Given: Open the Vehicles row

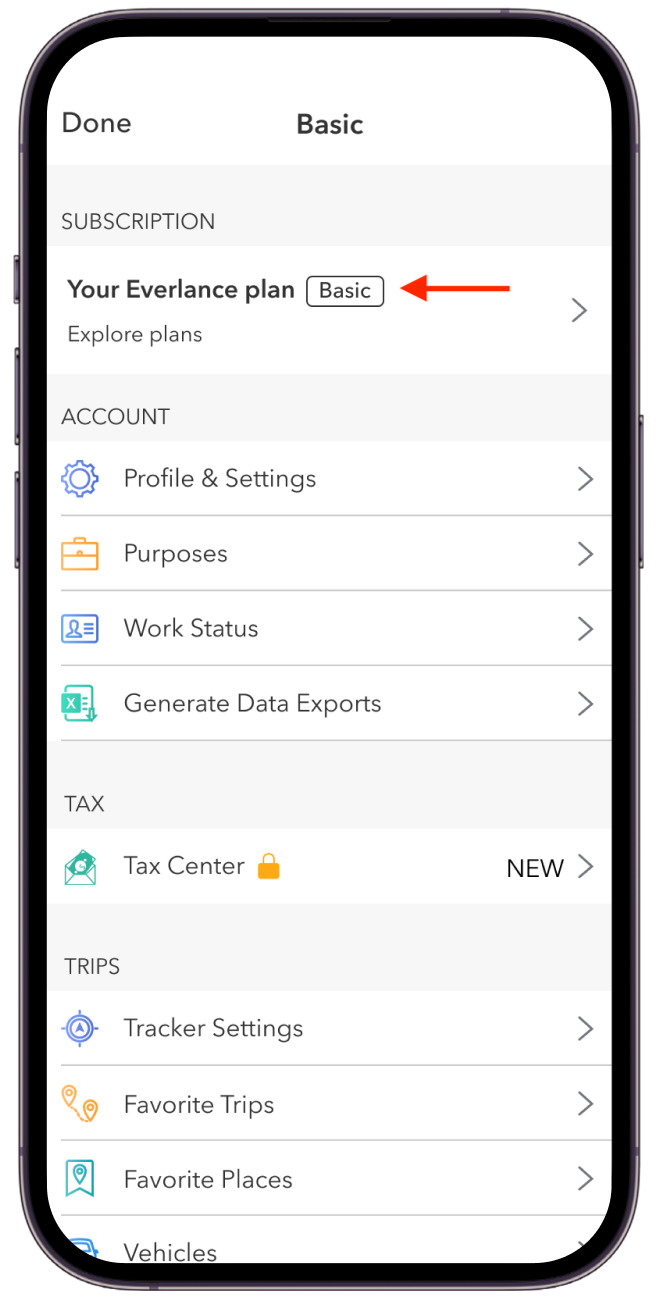Looking at the screenshot, I should [x=328, y=1248].
